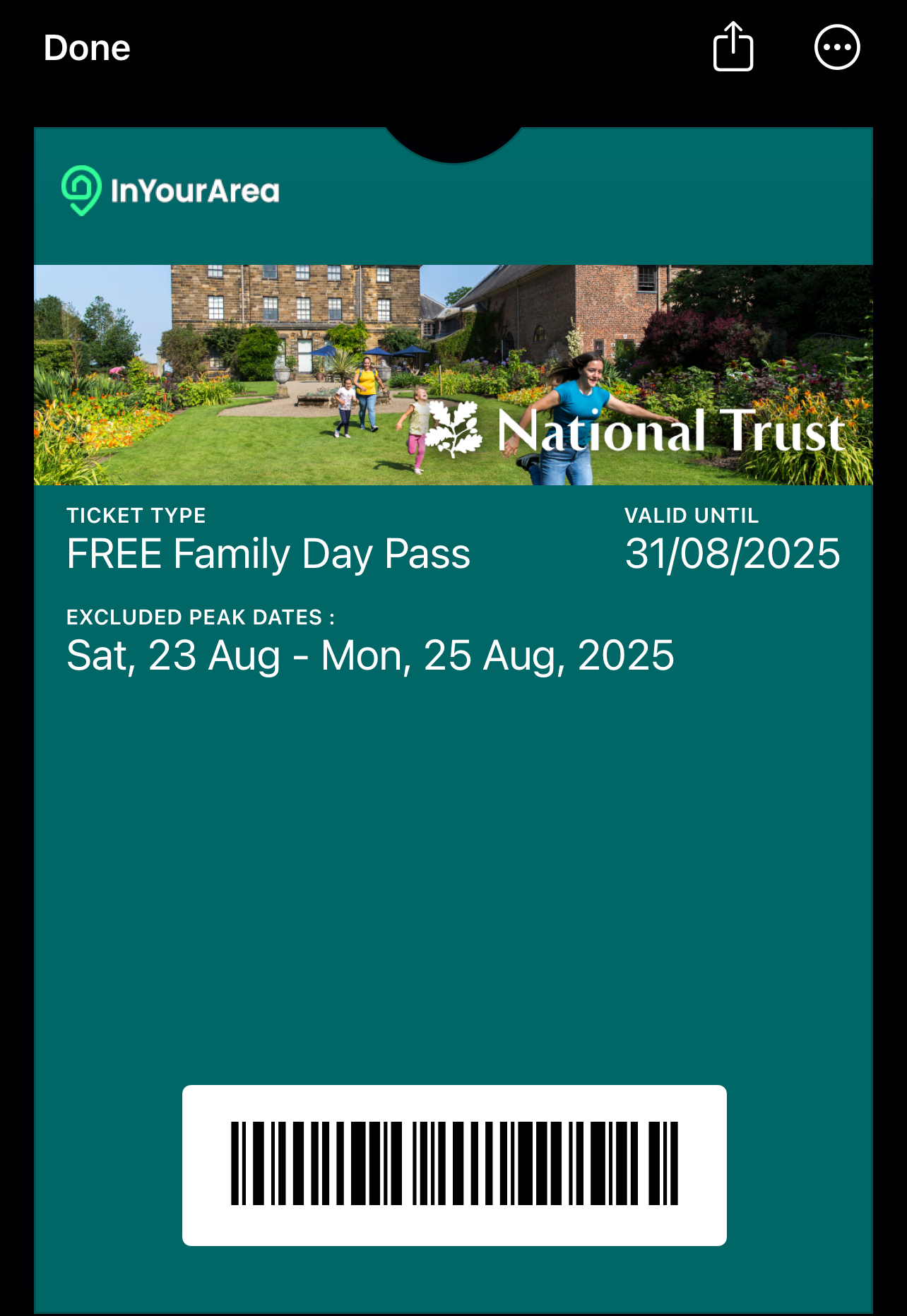Open the more options menu
Image resolution: width=907 pixels, height=1316 pixels.
837,48
